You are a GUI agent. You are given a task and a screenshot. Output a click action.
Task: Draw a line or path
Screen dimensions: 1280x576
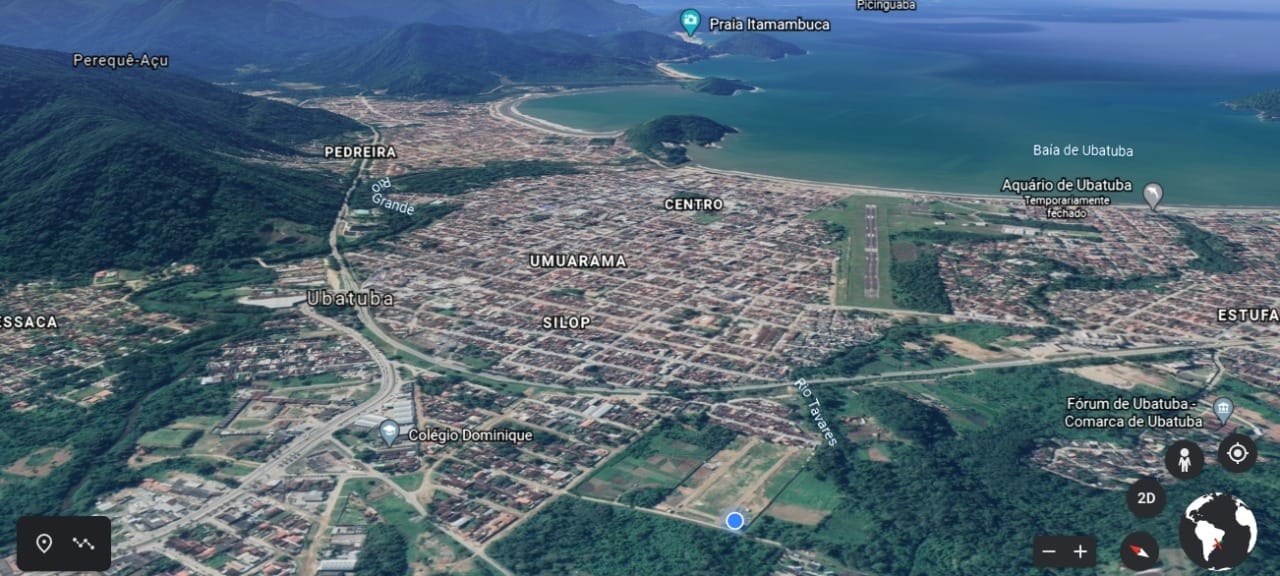(x=84, y=543)
